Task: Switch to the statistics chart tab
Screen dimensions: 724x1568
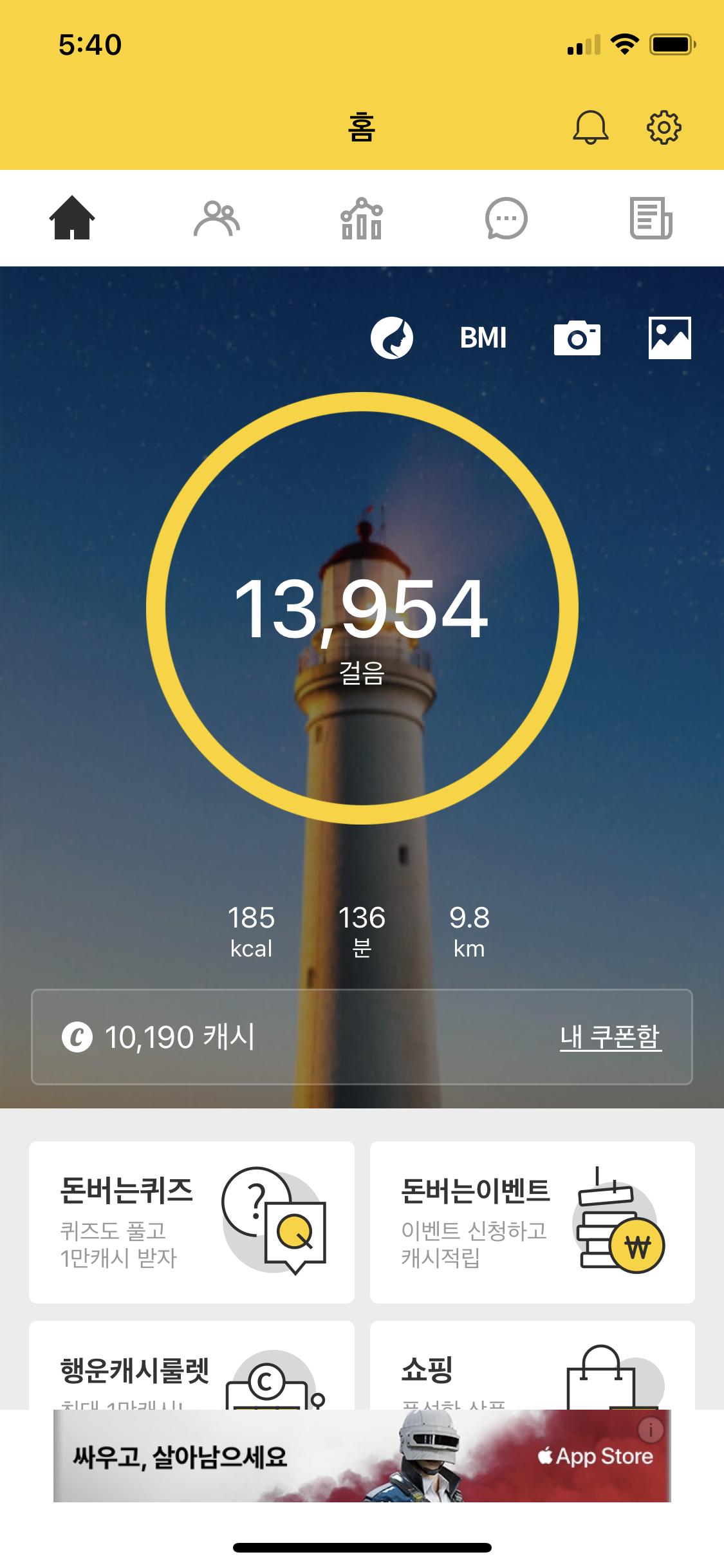Action: pyautogui.click(x=362, y=219)
